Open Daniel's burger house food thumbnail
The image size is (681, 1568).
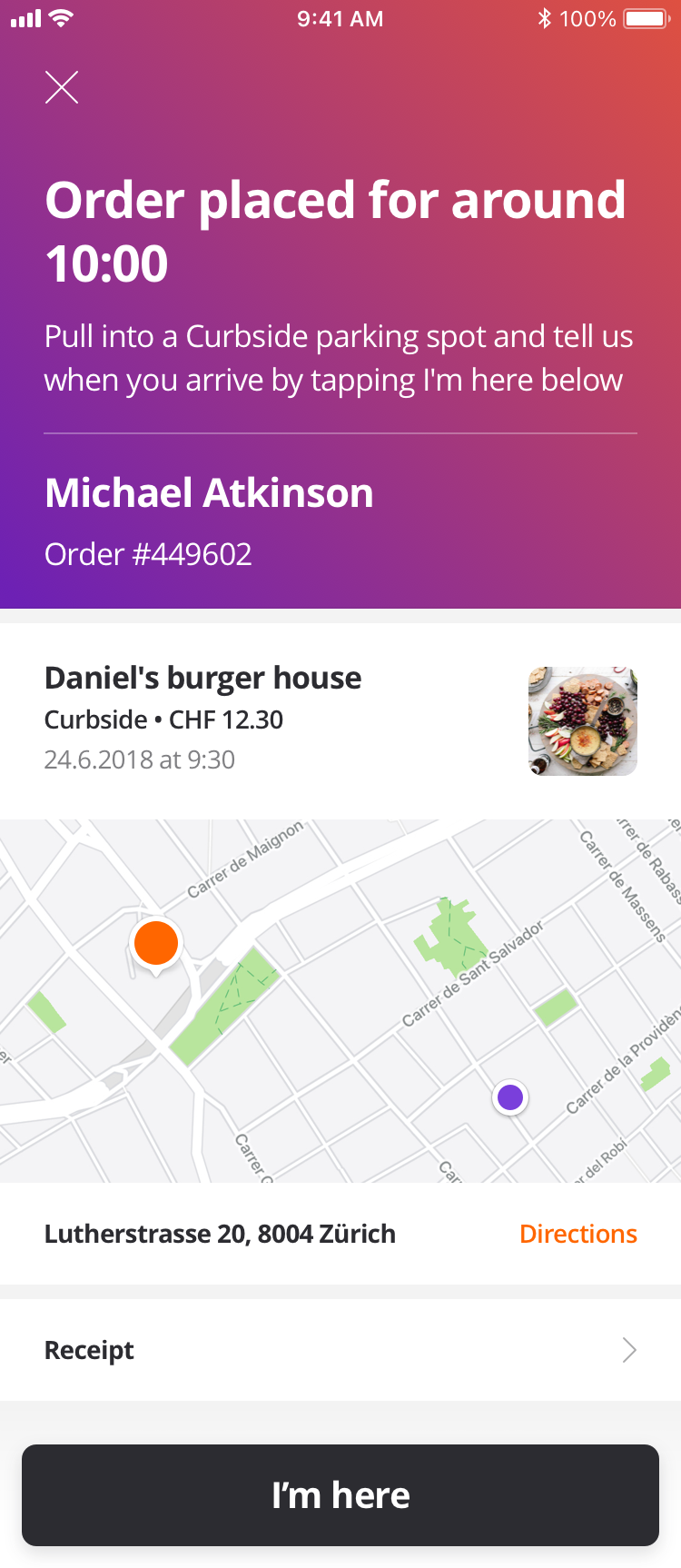tap(582, 721)
